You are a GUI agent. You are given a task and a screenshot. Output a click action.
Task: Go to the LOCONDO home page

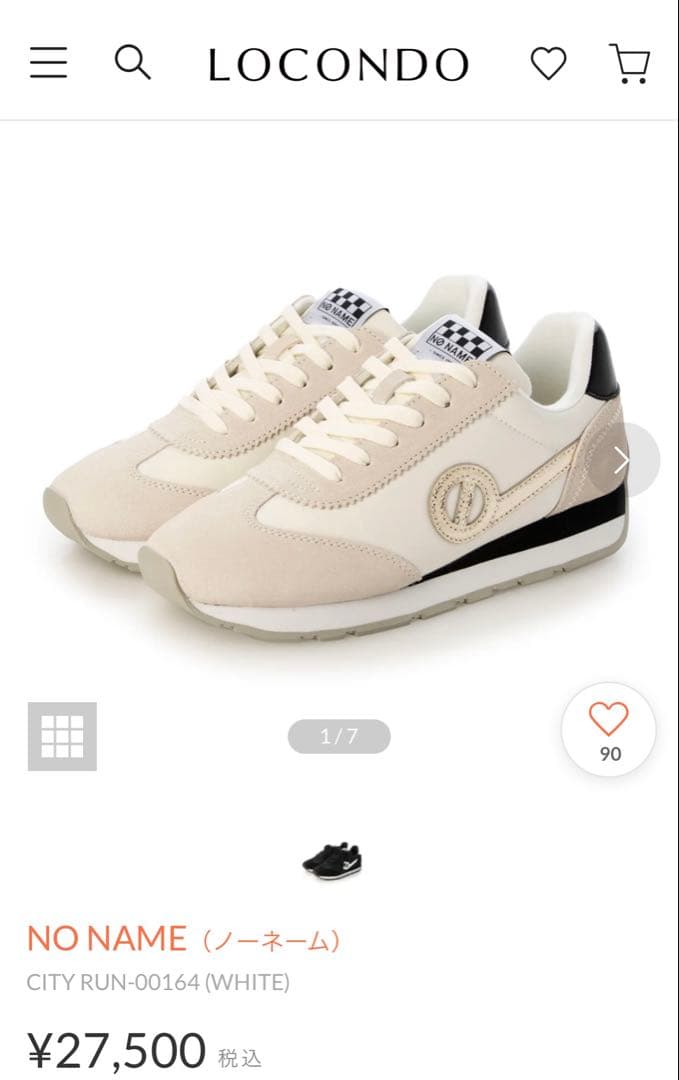click(x=338, y=65)
